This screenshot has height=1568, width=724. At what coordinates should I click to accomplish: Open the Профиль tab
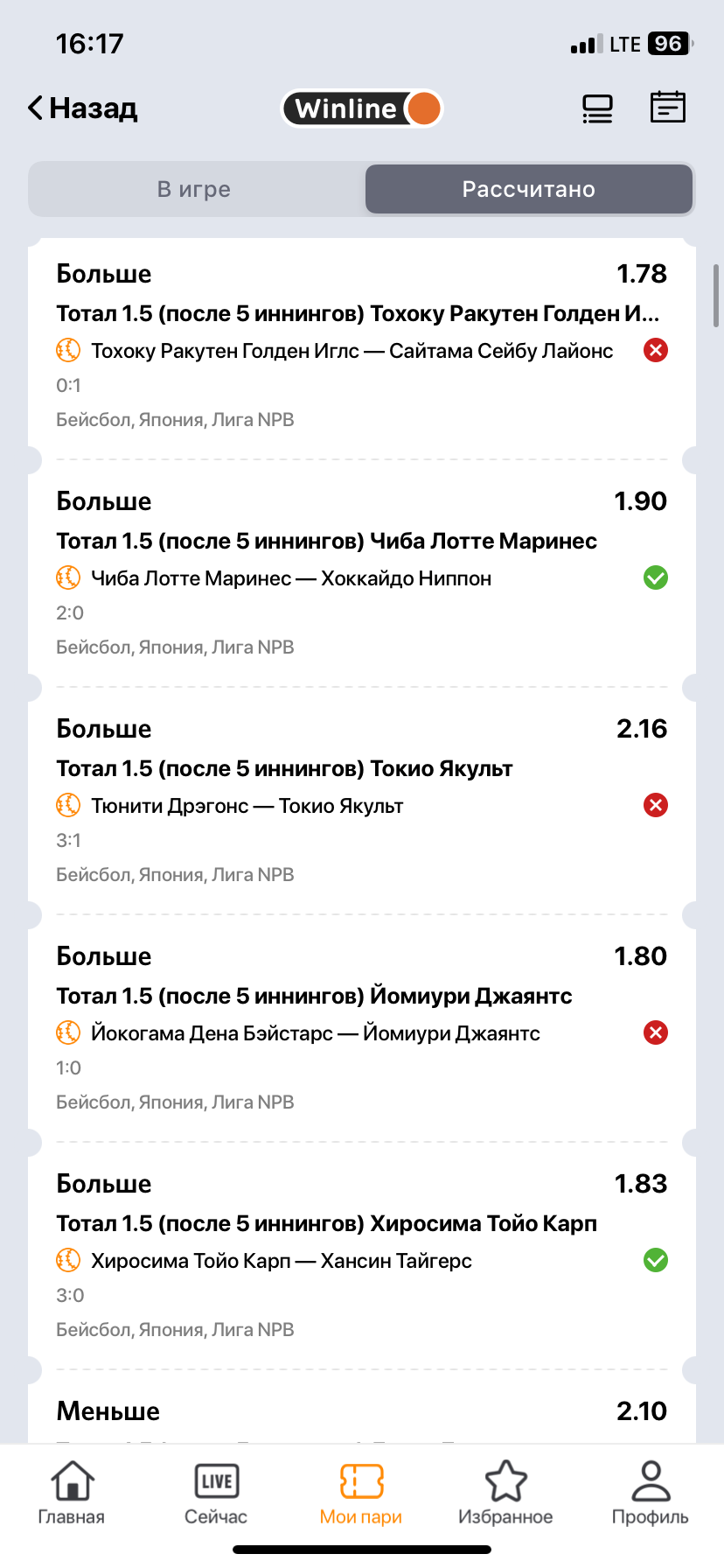point(650,1493)
